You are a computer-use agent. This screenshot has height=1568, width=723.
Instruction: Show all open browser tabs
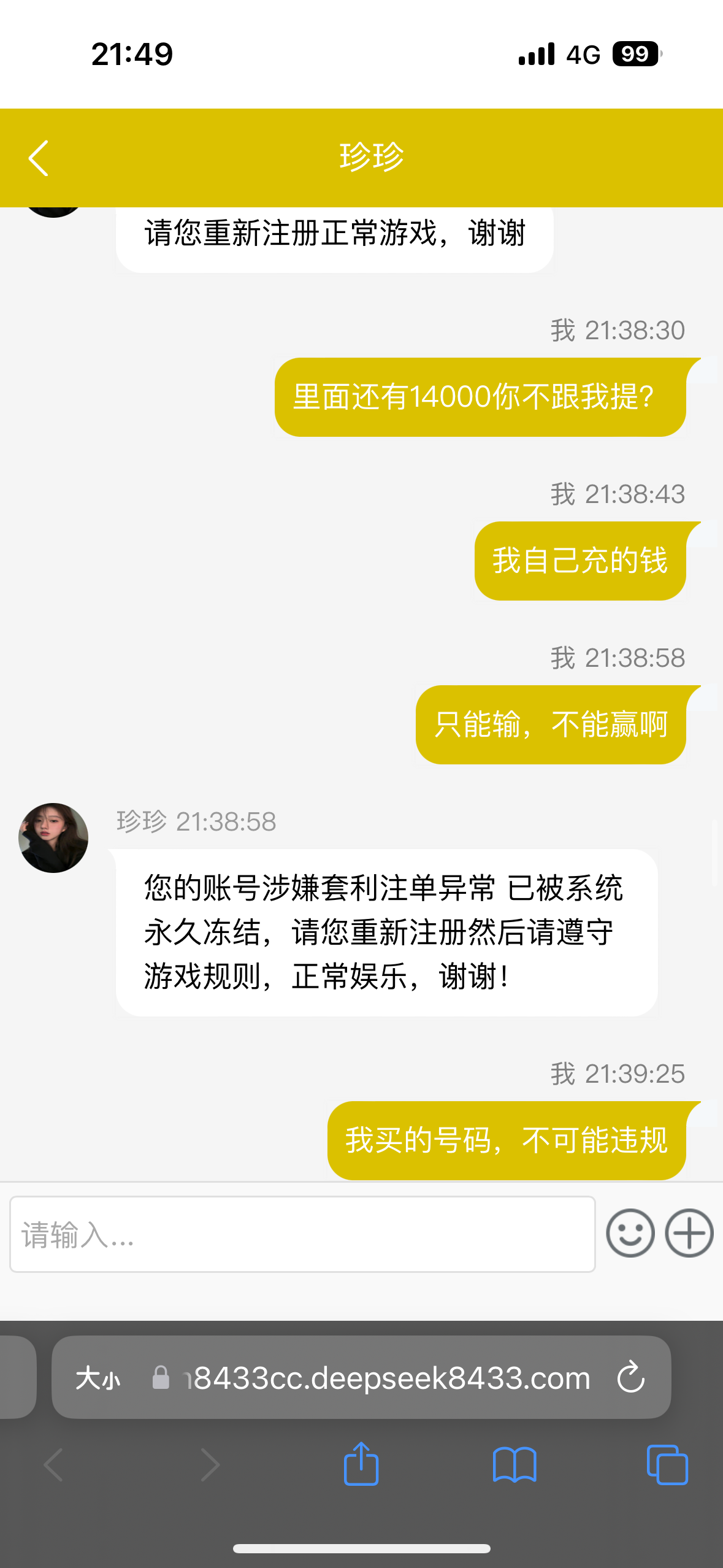tap(667, 1464)
